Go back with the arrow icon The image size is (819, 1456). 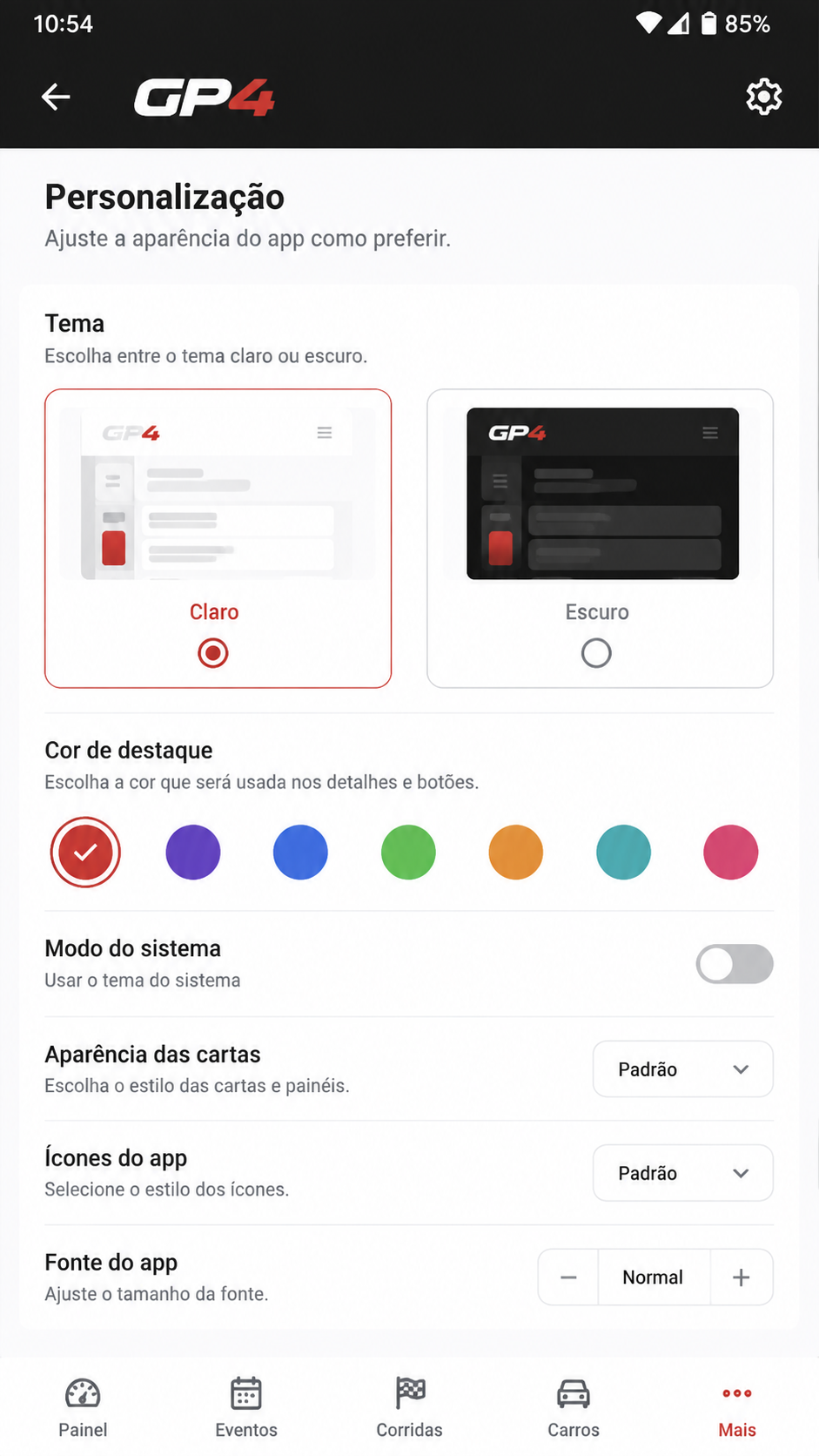click(56, 97)
